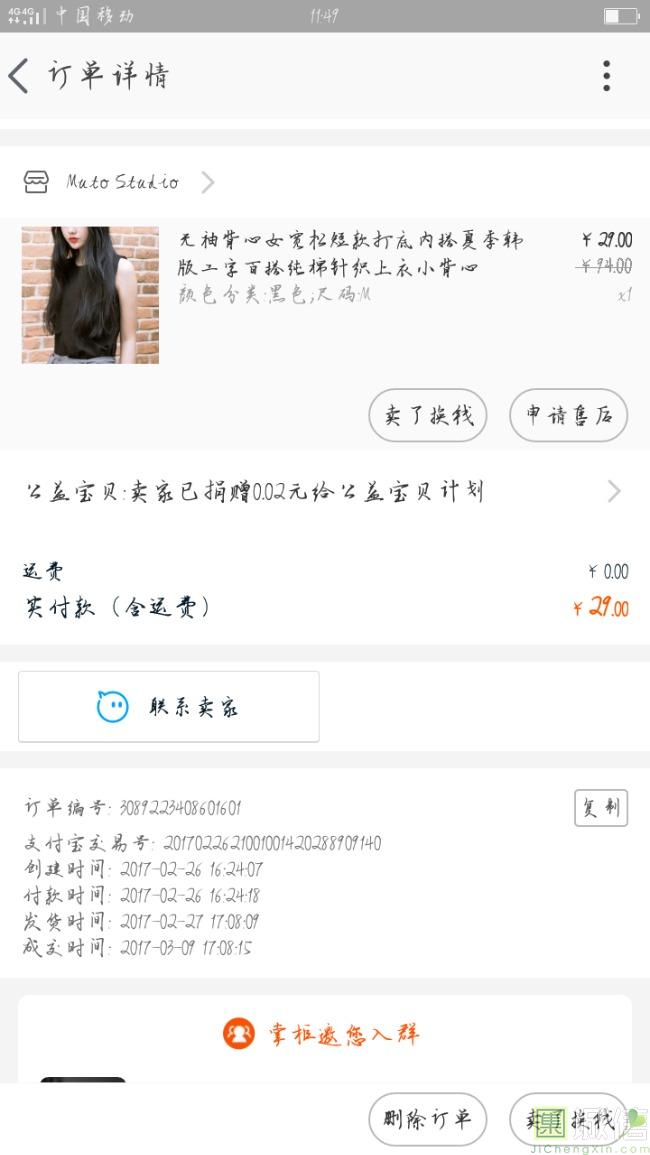Tap 联系卖家 to contact the seller
This screenshot has height=1155, width=650.
pyautogui.click(x=169, y=707)
